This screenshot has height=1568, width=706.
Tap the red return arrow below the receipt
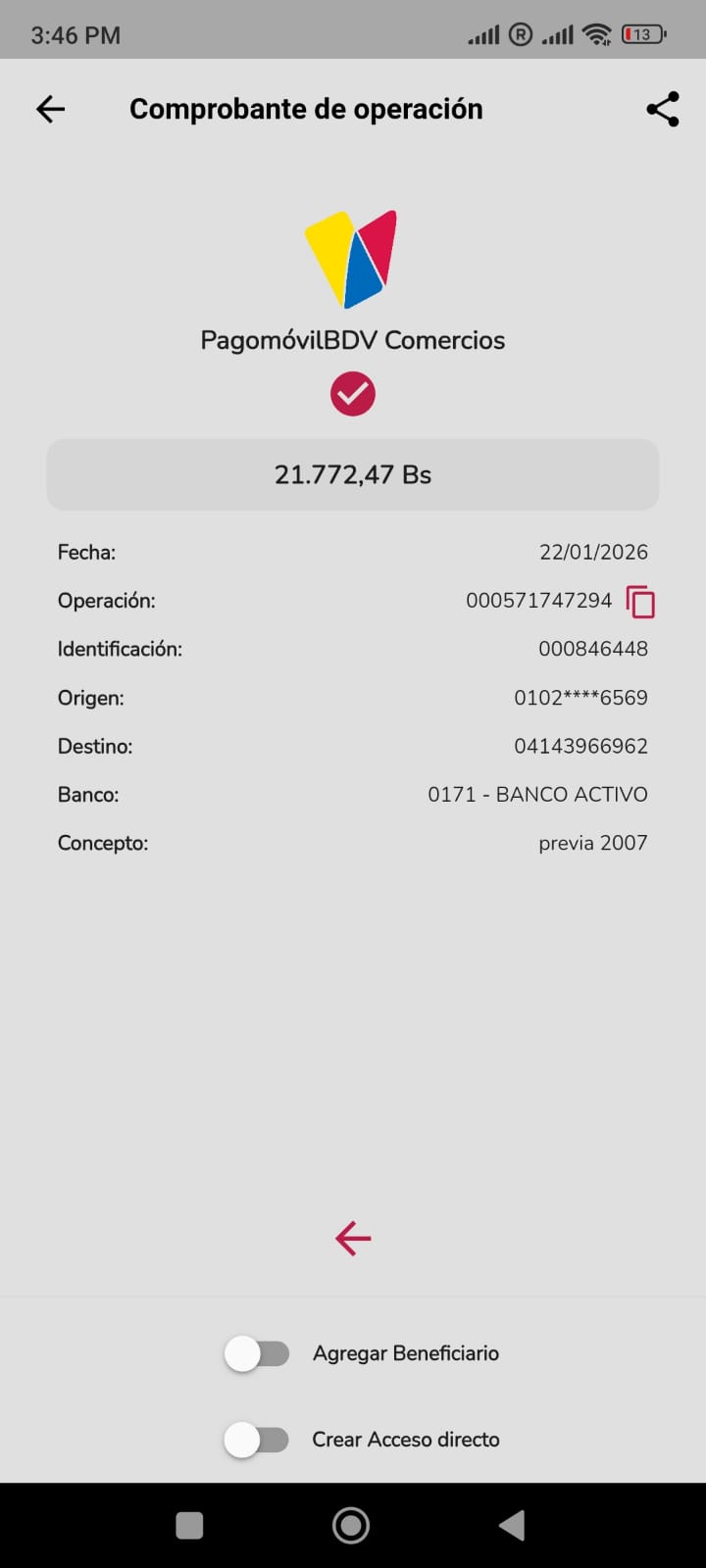coord(353,1239)
